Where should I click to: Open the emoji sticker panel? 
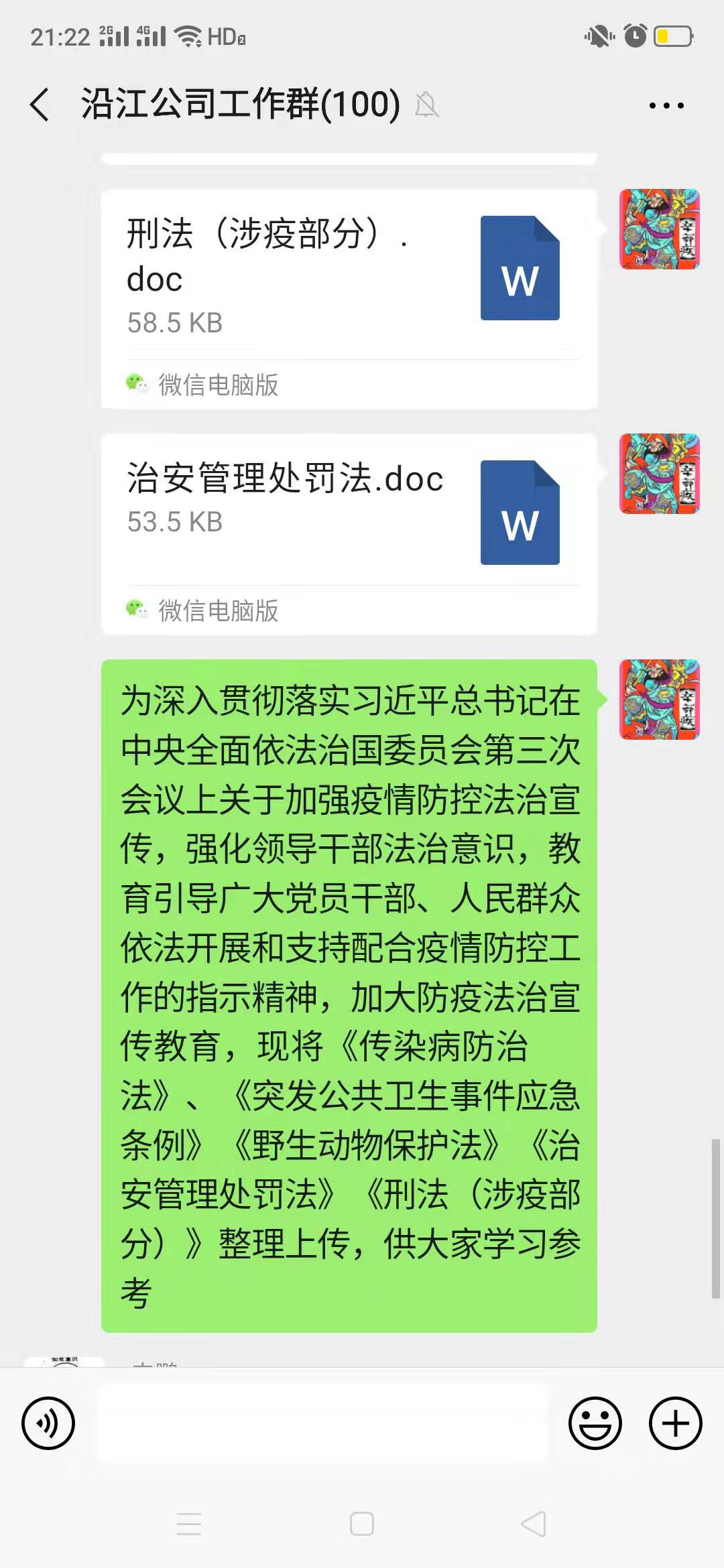click(x=595, y=1423)
